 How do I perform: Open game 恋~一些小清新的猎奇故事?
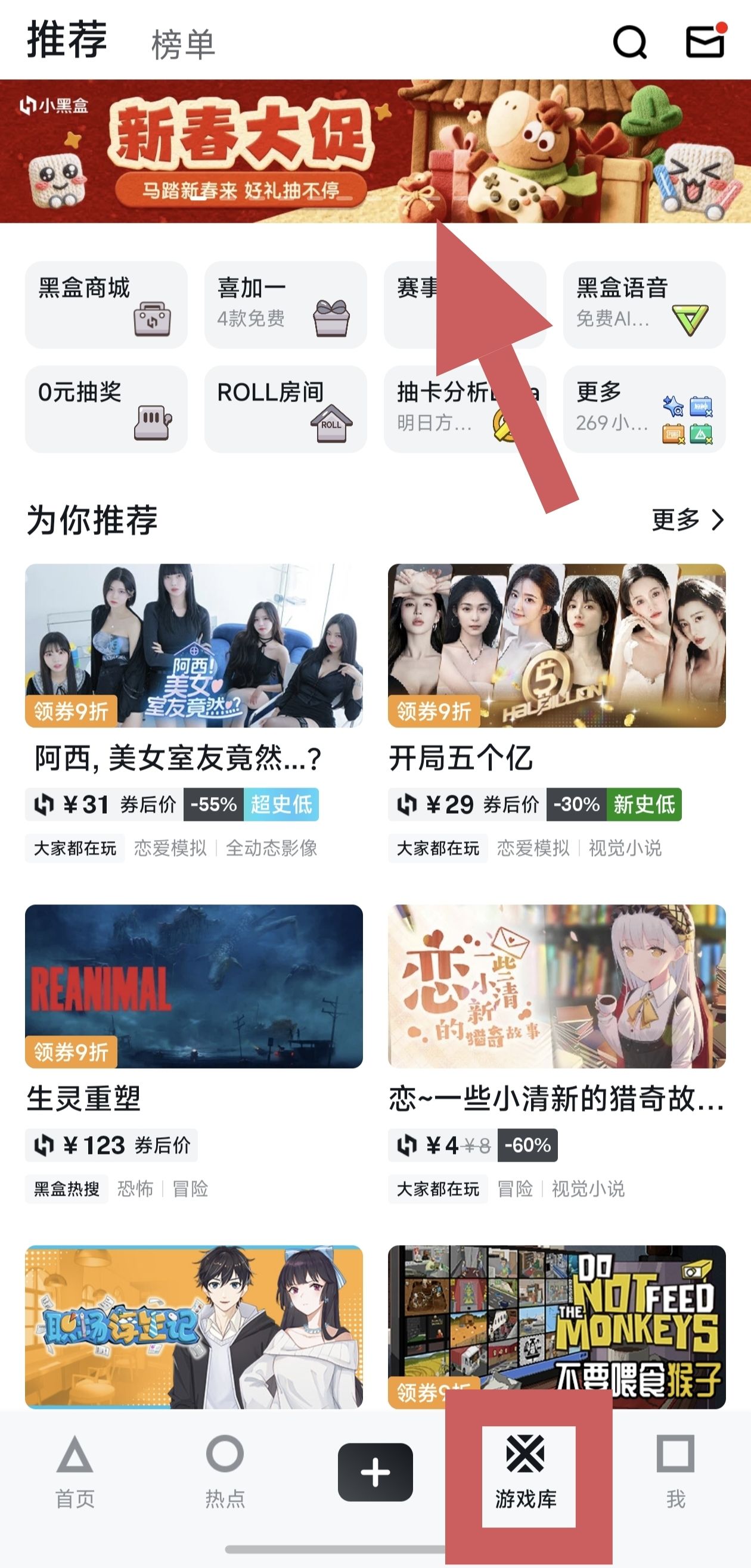pyautogui.click(x=556, y=986)
